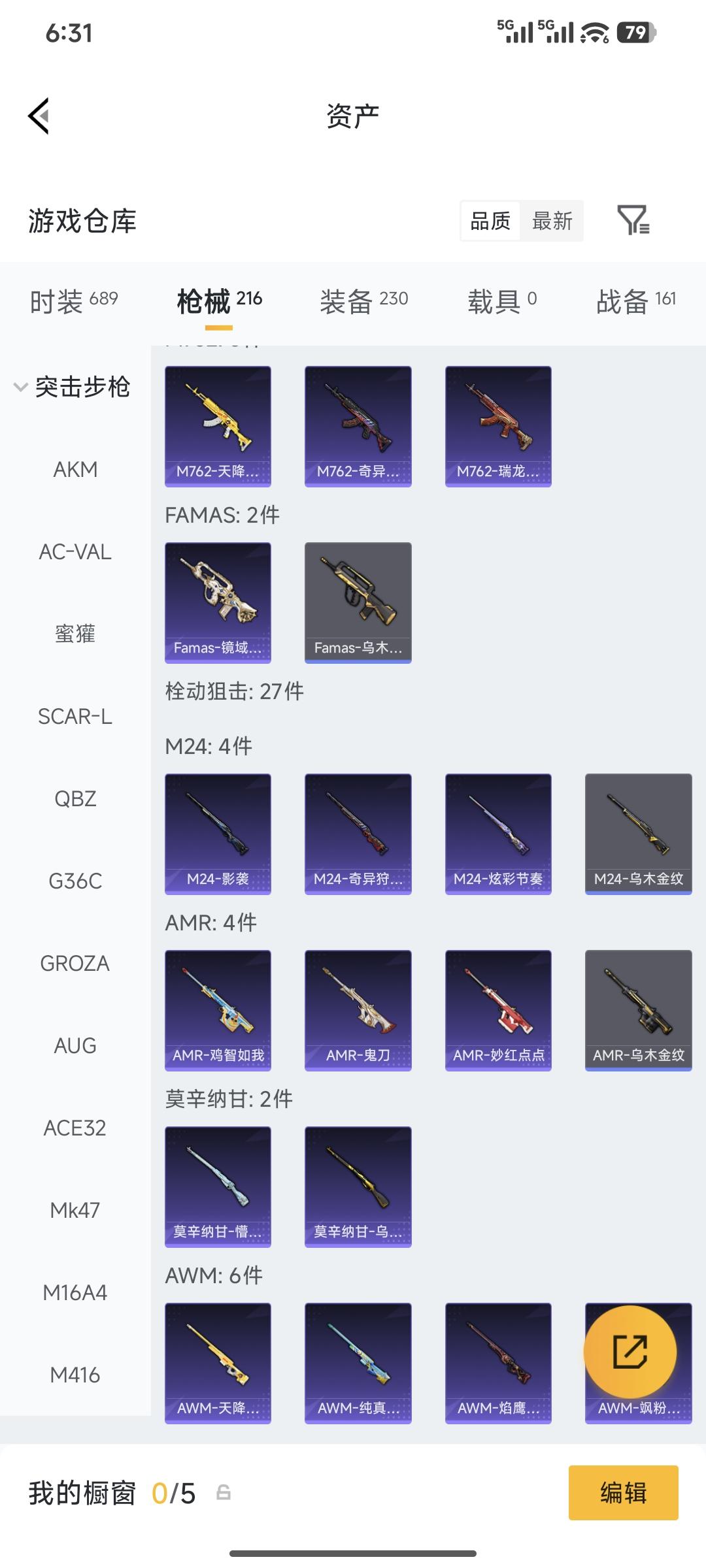This screenshot has width=706, height=1568.
Task: View the AMR-鬼刀 skin
Action: tap(358, 1009)
